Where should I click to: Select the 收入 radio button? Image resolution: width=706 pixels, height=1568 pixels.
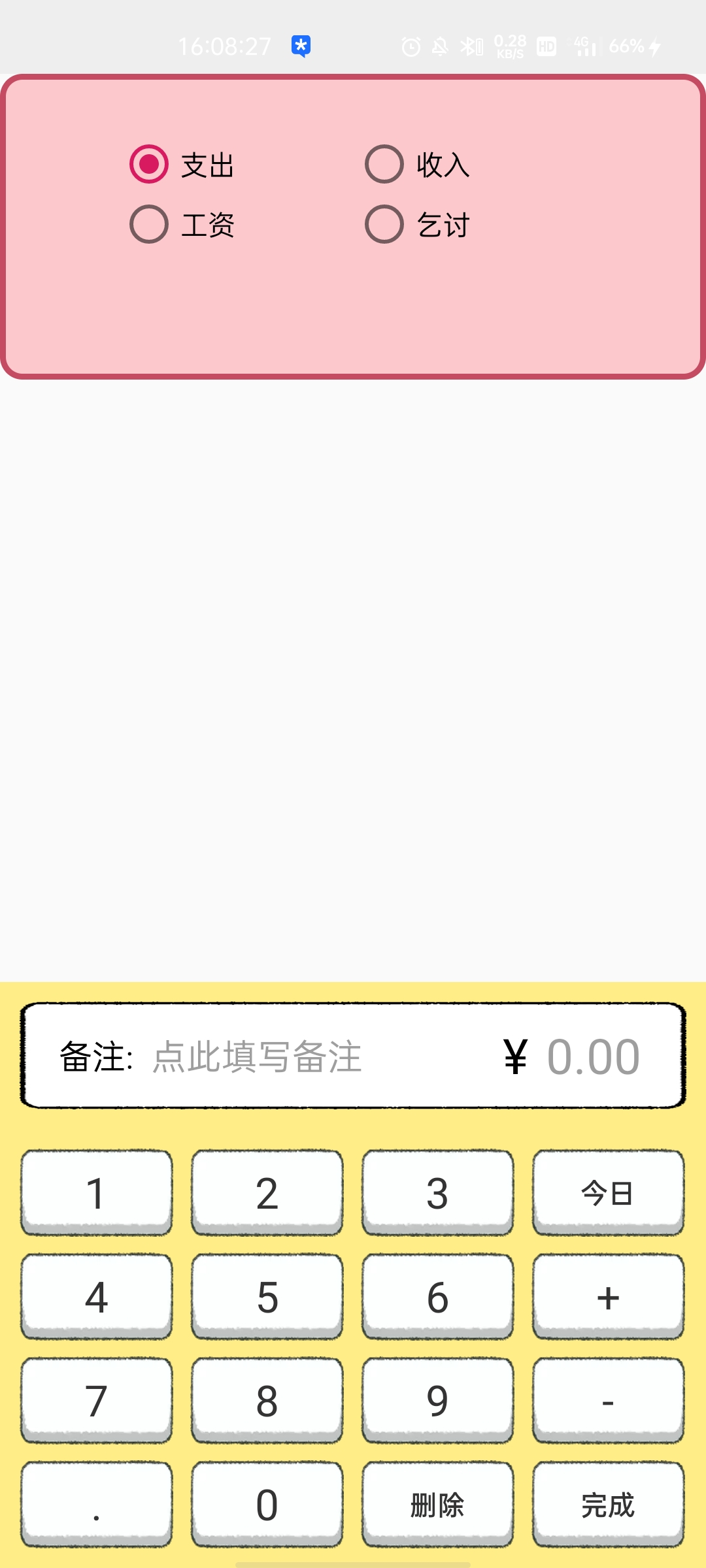point(384,165)
